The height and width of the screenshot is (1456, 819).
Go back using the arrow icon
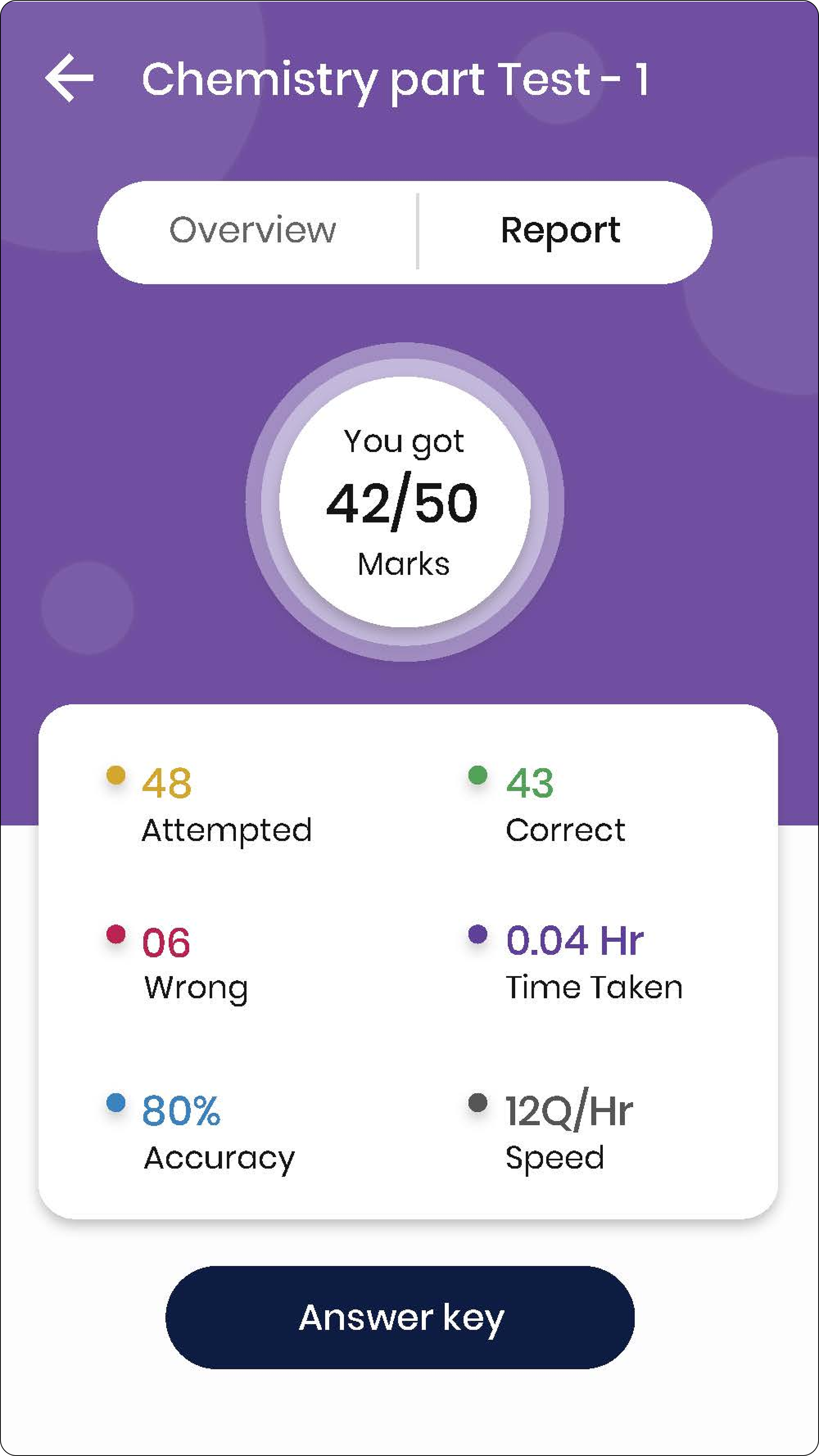click(69, 78)
